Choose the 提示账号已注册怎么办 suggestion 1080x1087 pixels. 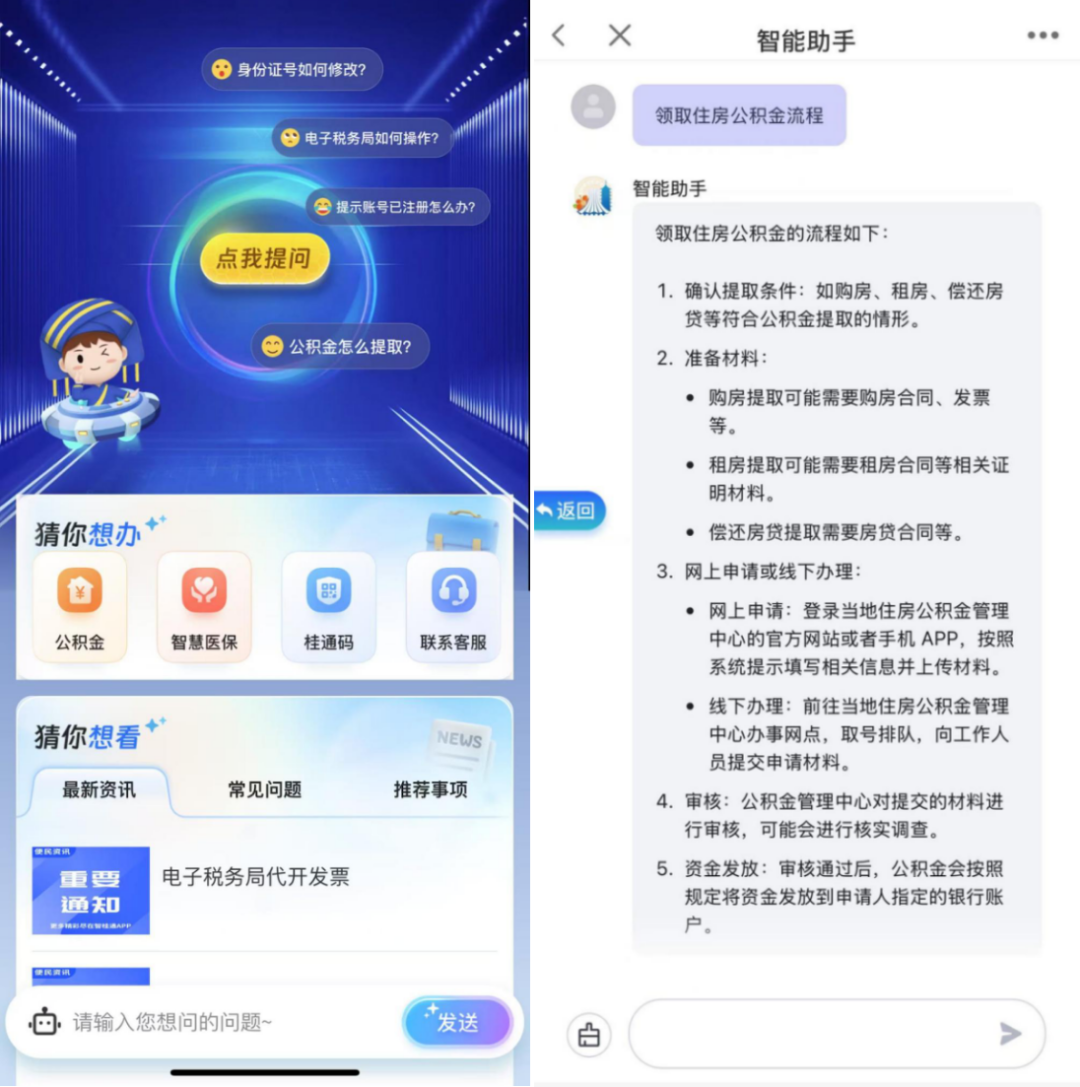tap(397, 207)
